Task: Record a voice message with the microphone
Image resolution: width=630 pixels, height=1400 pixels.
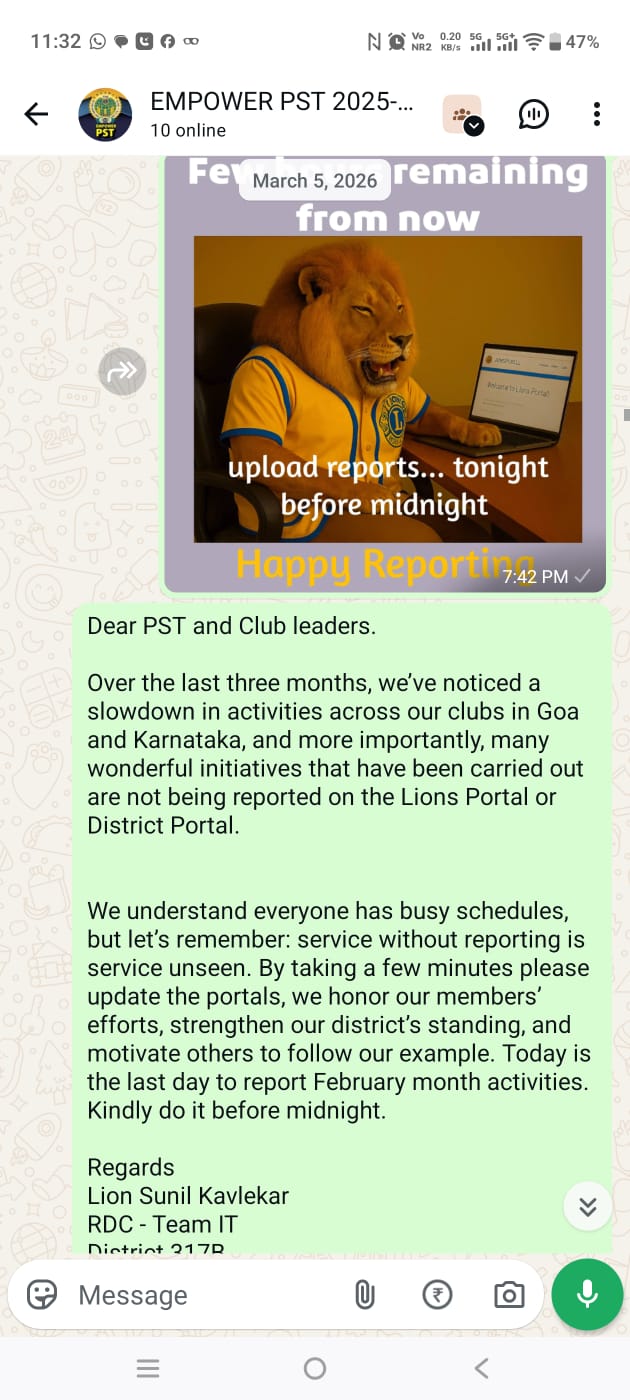Action: [587, 1295]
